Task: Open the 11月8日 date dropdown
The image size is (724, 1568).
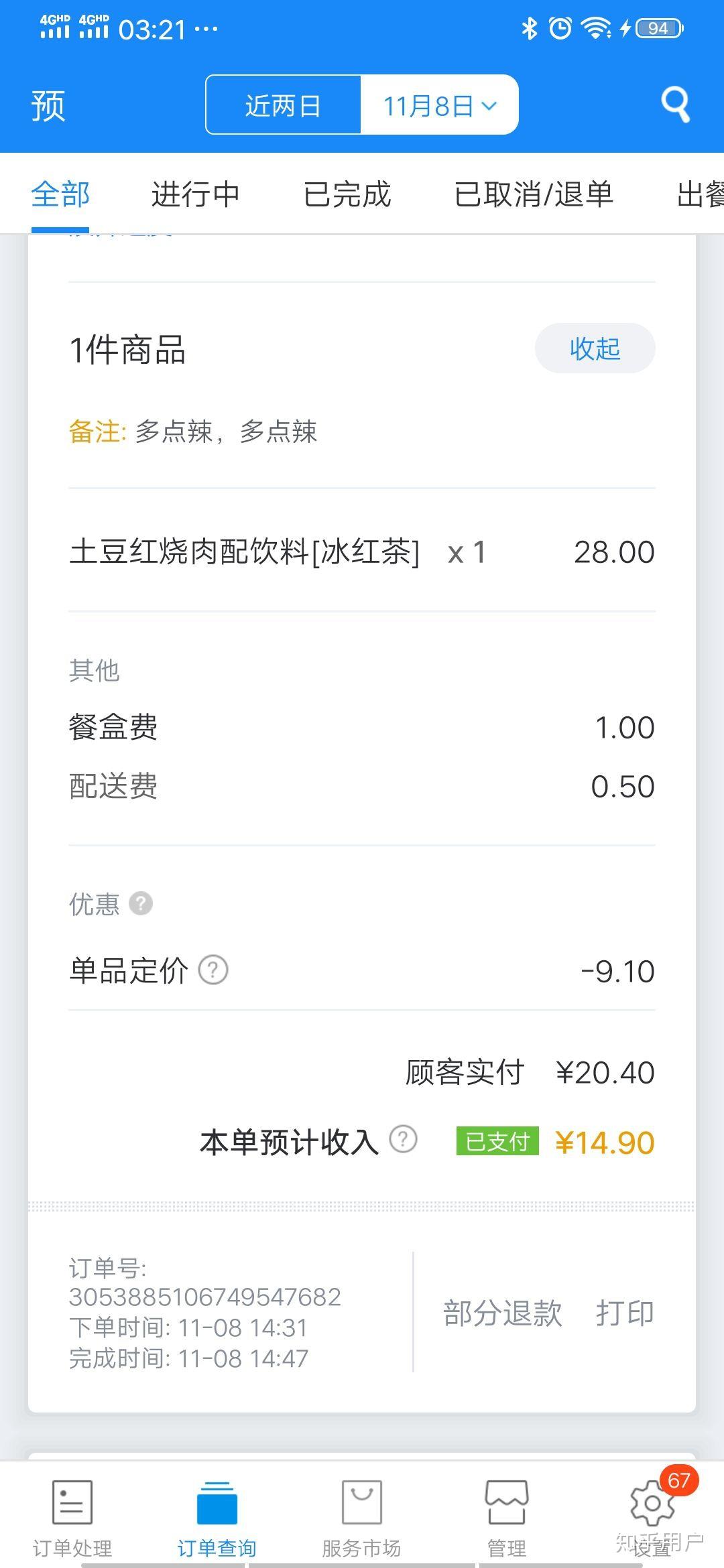Action: point(439,105)
